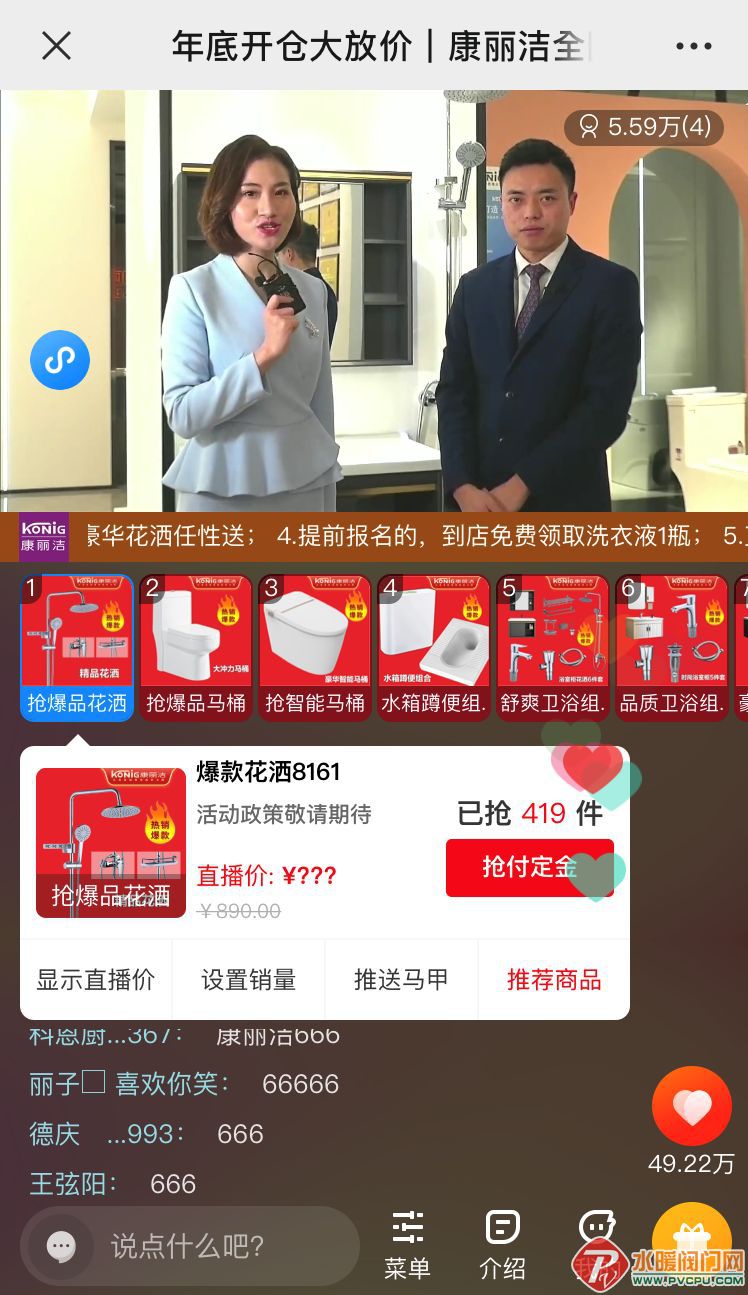Tap 推送马甲 option
Image resolution: width=748 pixels, height=1295 pixels.
point(401,979)
